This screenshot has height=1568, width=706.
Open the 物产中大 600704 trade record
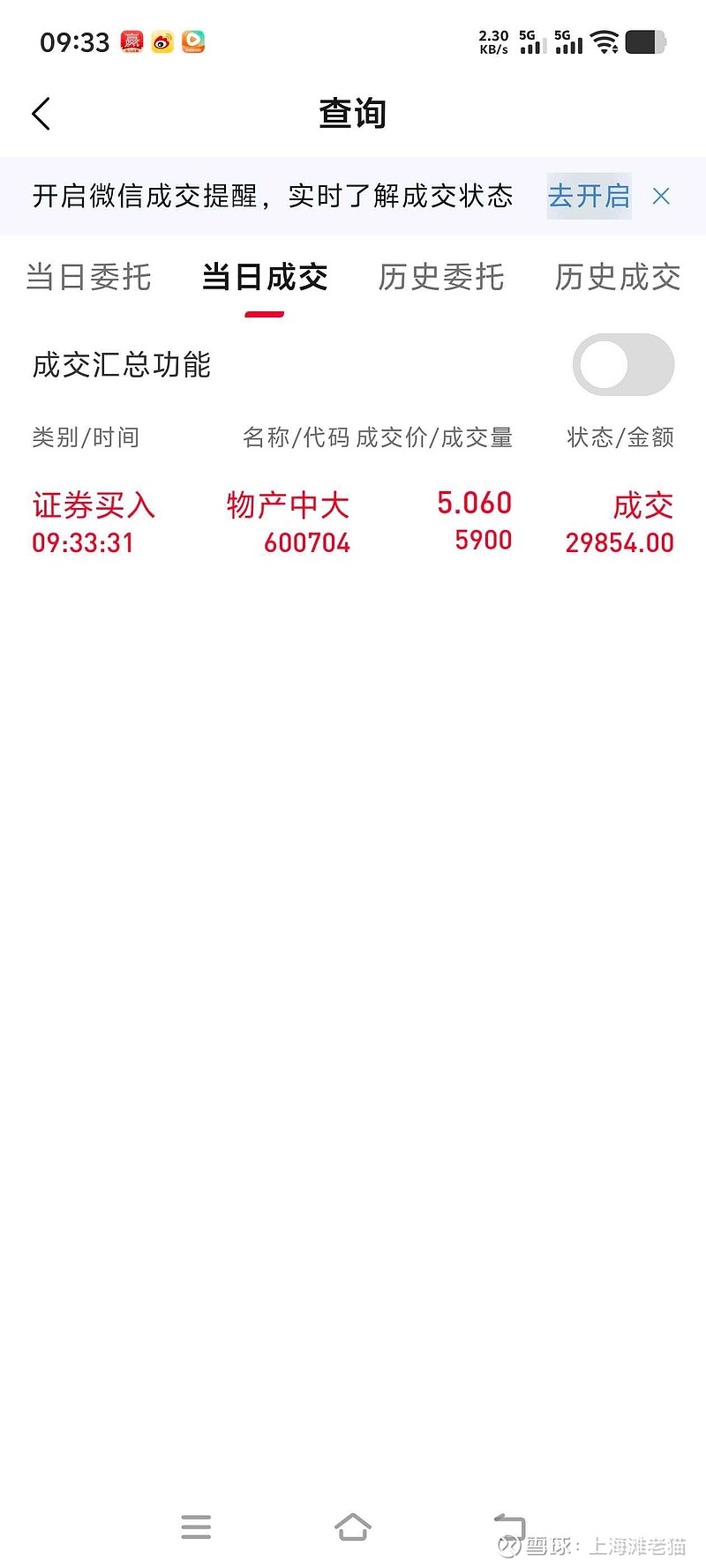pyautogui.click(x=353, y=522)
